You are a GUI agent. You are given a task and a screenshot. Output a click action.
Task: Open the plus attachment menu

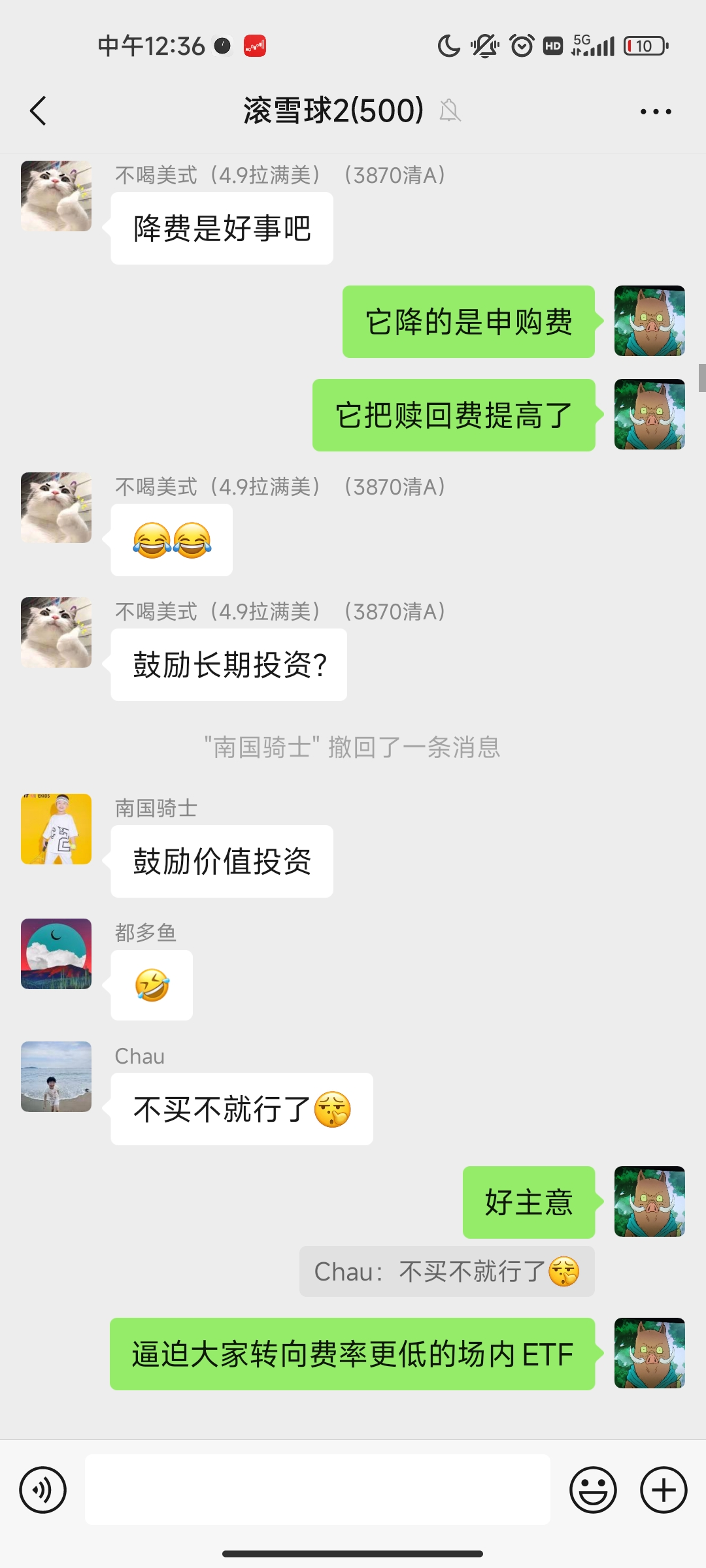click(x=663, y=1490)
